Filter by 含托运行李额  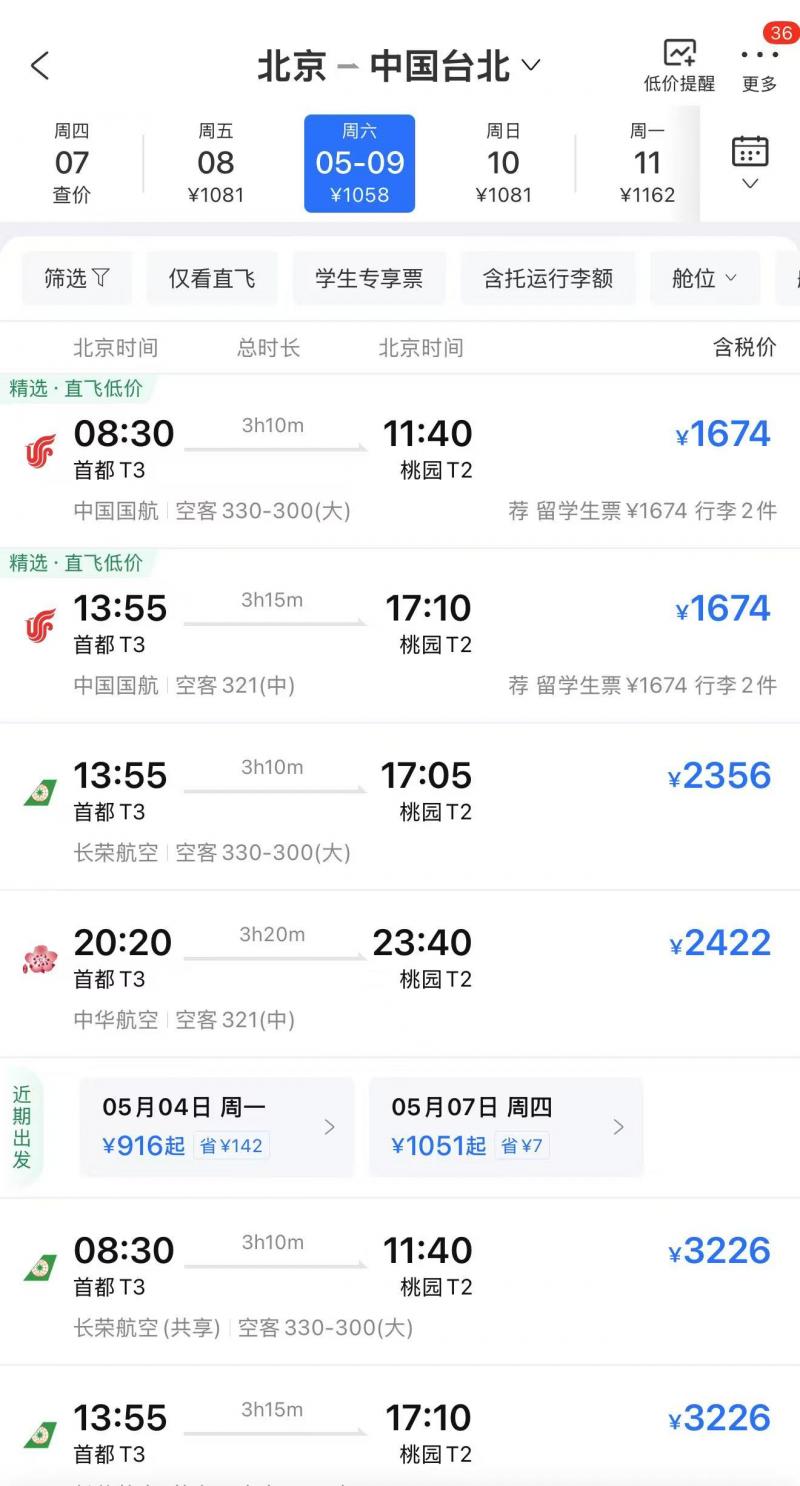coord(548,278)
